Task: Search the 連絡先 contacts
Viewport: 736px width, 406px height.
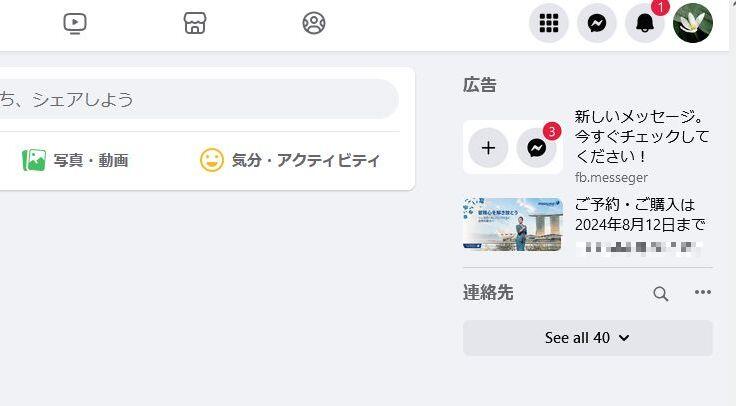Action: pyautogui.click(x=661, y=293)
